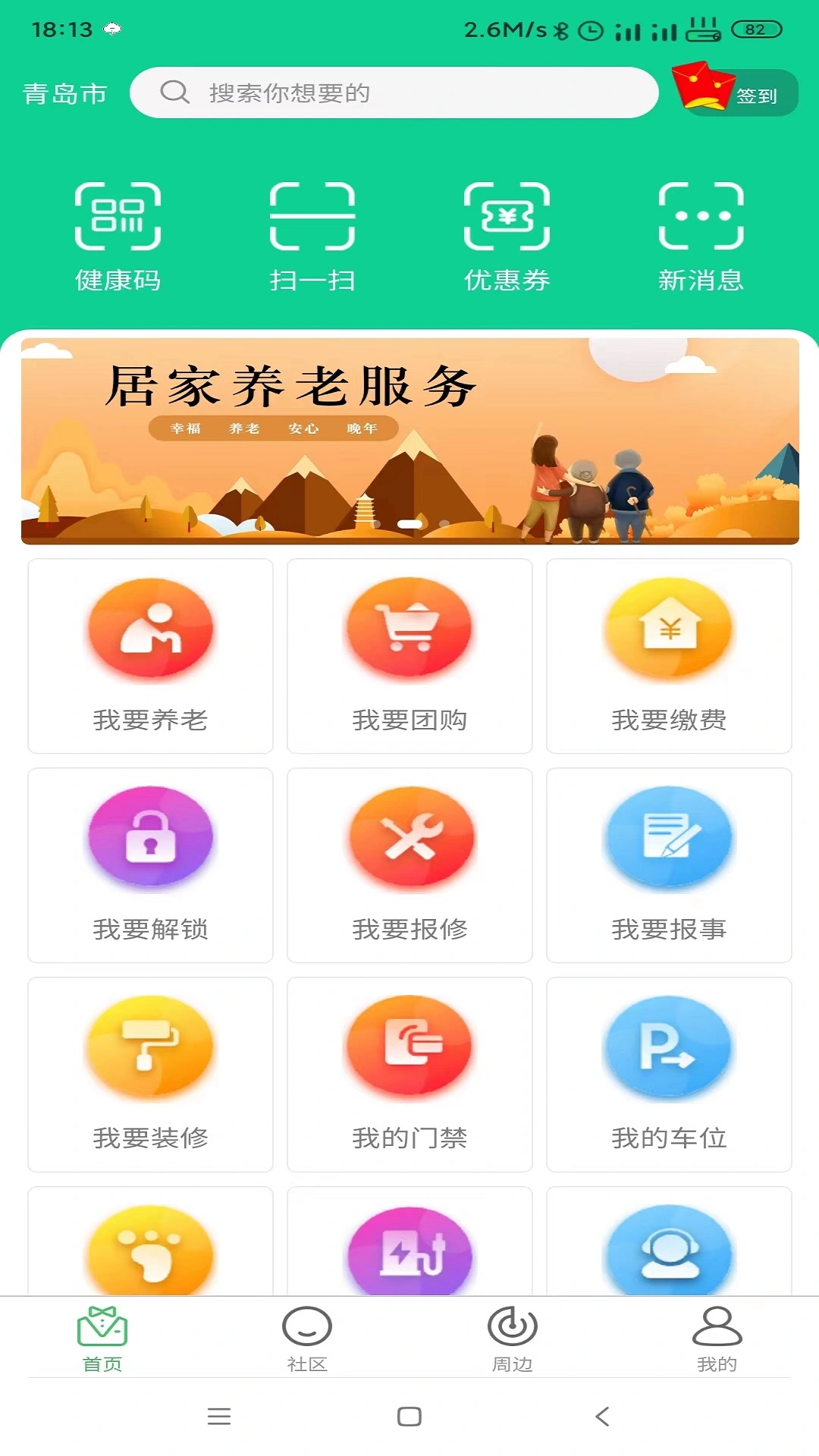This screenshot has height=1456, width=819.
Task: Change city by tapping 青岛市
Action: [63, 93]
